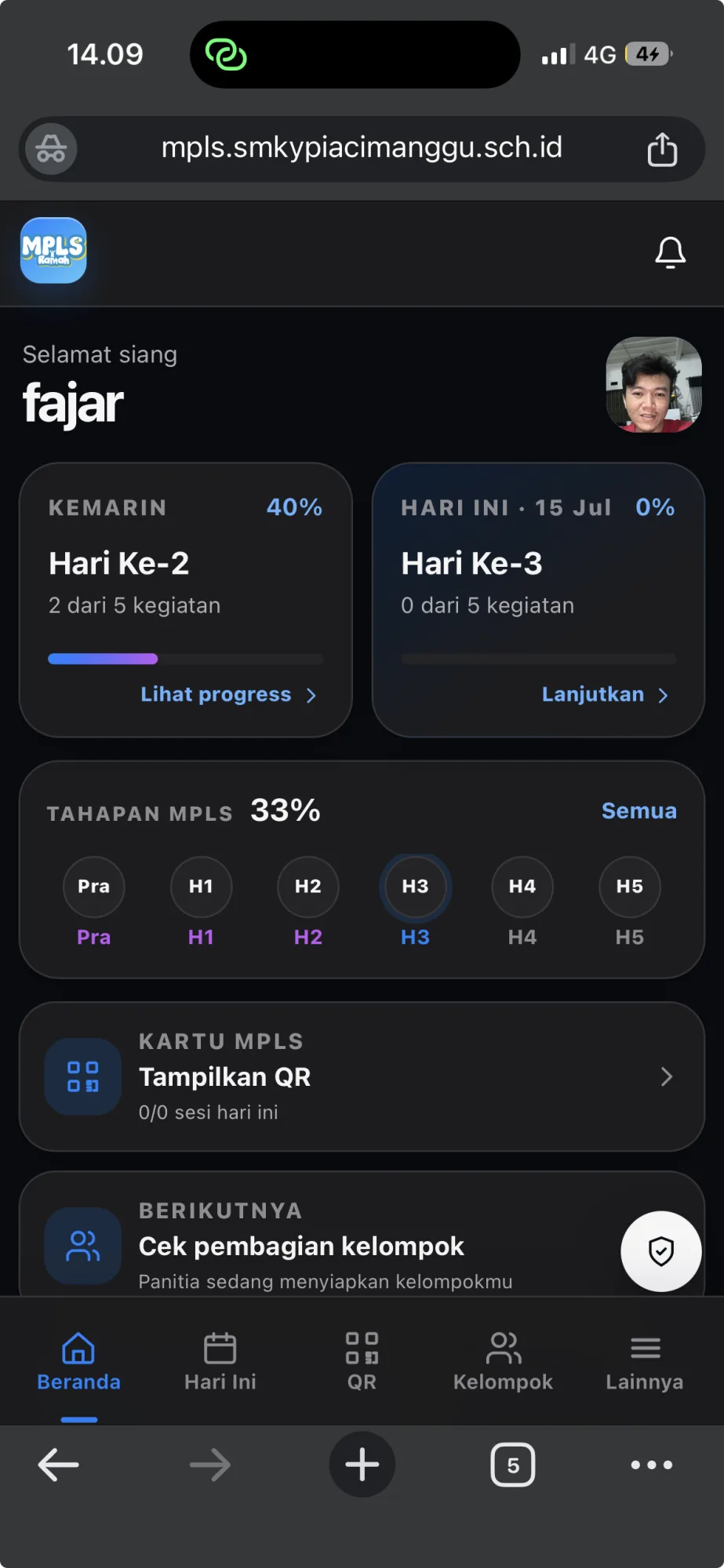Screen dimensions: 724x1568
Task: Switch to the Kelompok tab
Action: [503, 1363]
